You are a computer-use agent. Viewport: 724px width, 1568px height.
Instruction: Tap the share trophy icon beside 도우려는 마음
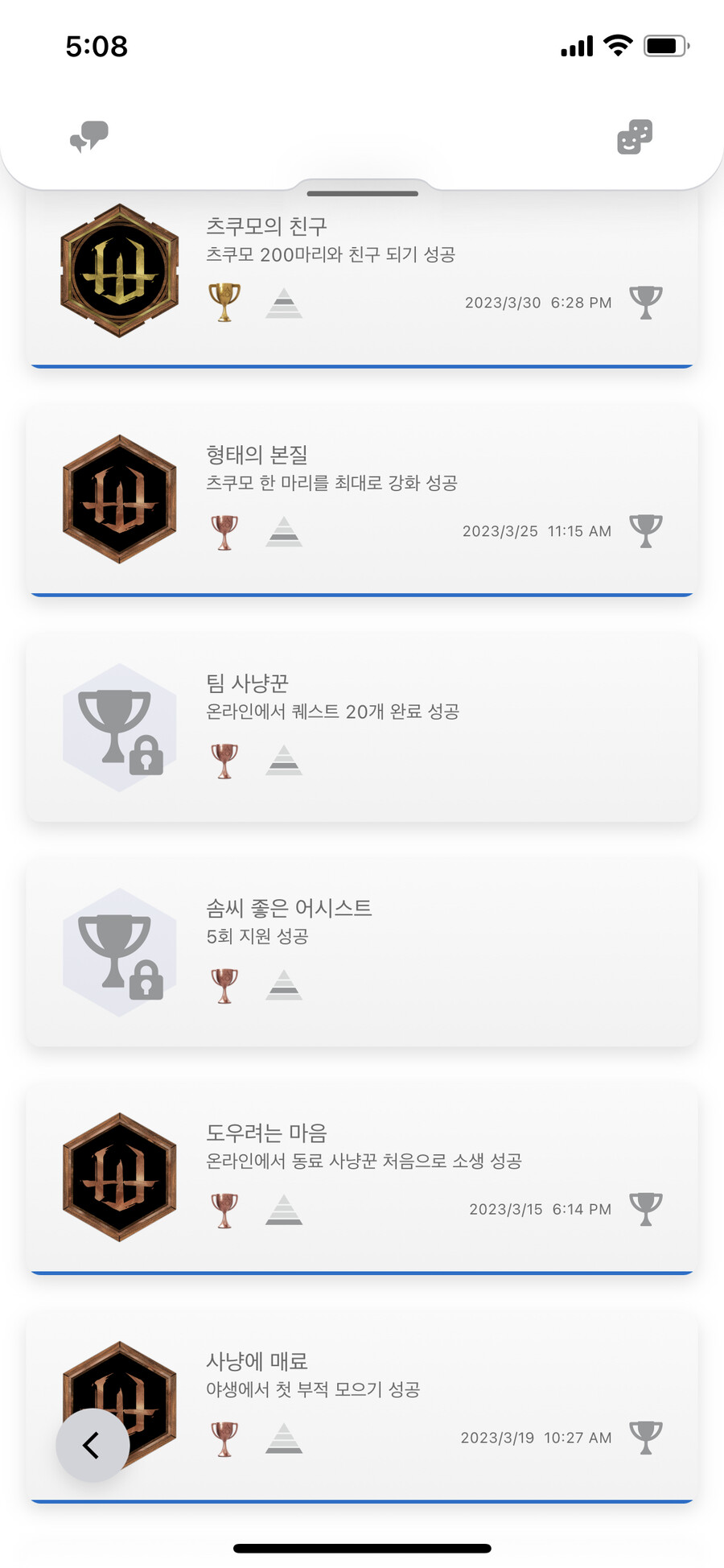click(x=645, y=1207)
